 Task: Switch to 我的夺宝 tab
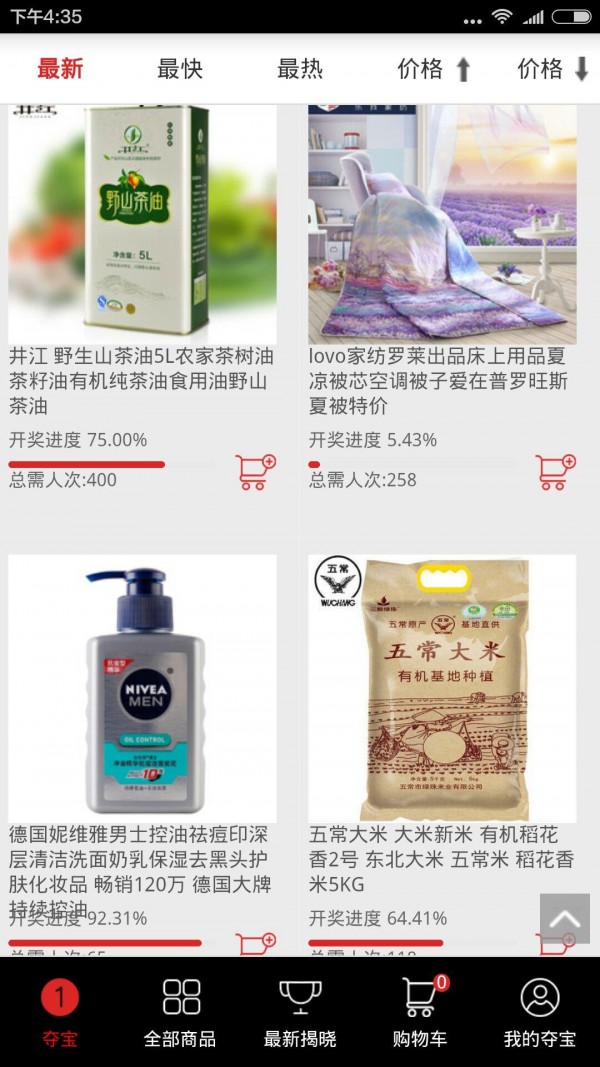[x=540, y=1012]
